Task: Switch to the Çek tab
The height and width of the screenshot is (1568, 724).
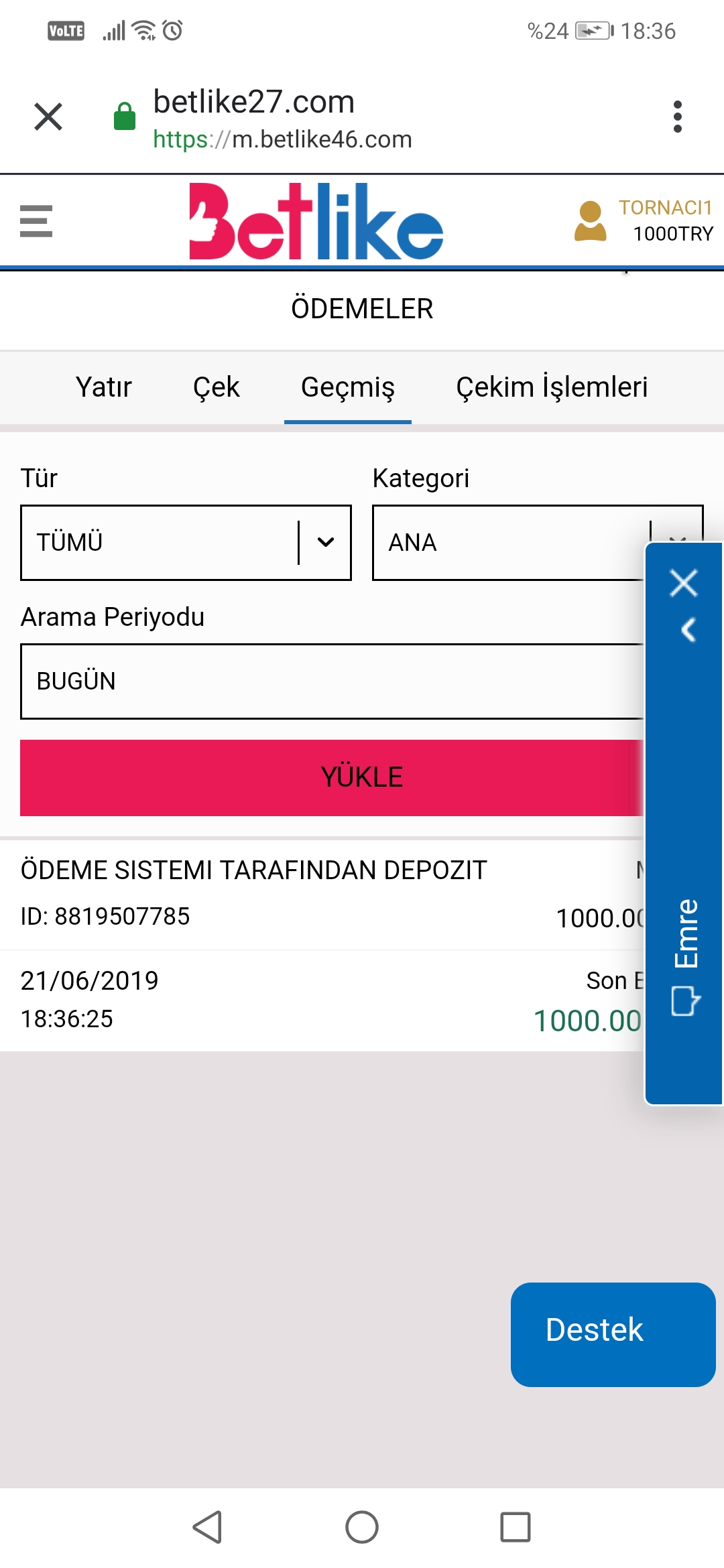Action: coord(217,387)
